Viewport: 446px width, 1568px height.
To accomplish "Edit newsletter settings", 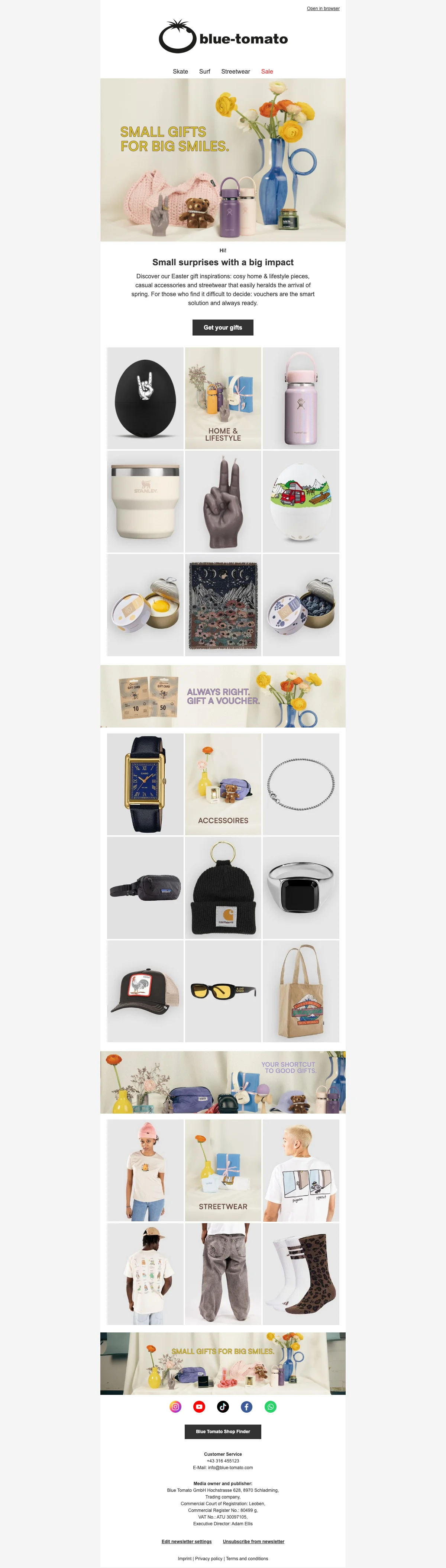I will 186,1541.
